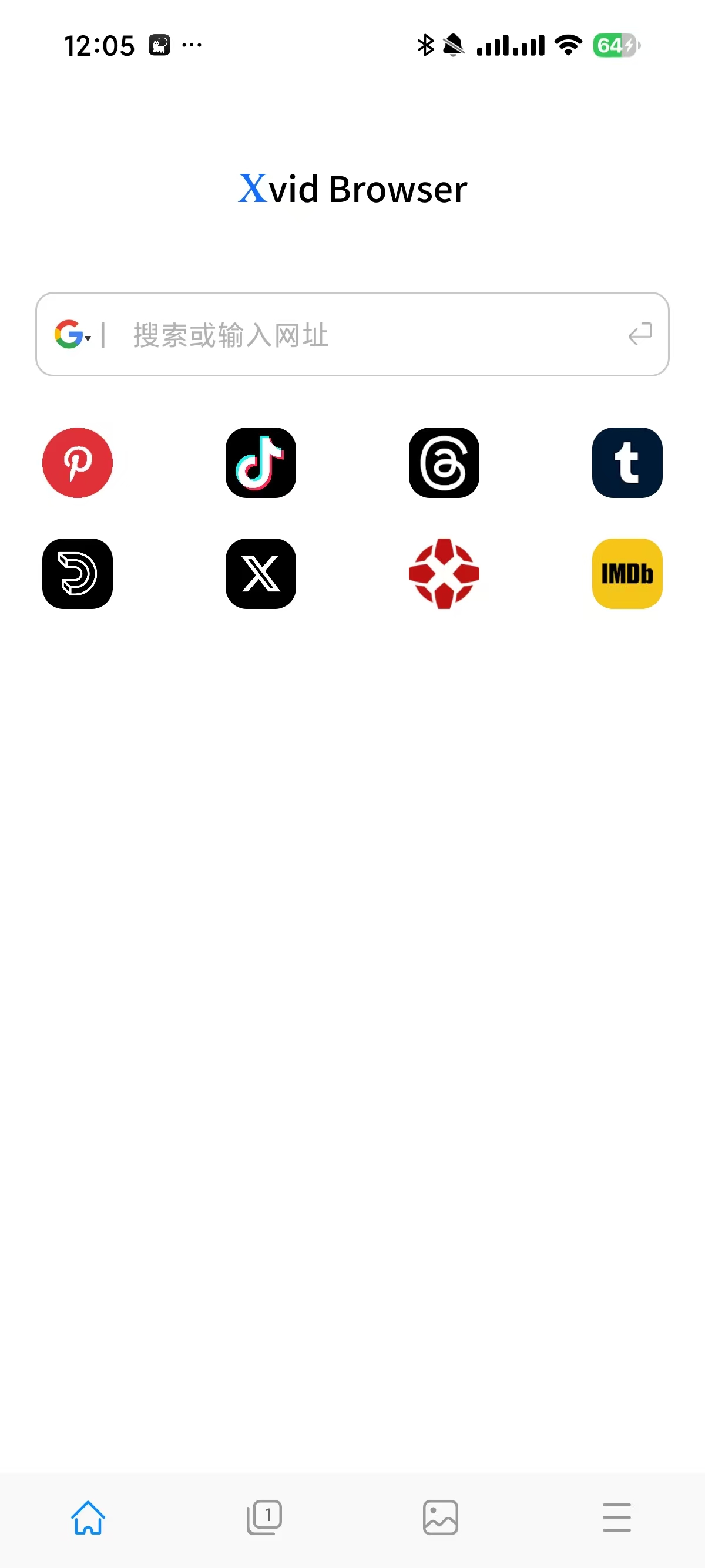Screen dimensions: 705x1568
Task: Open the media gallery icon in bottom bar
Action: [x=440, y=1517]
